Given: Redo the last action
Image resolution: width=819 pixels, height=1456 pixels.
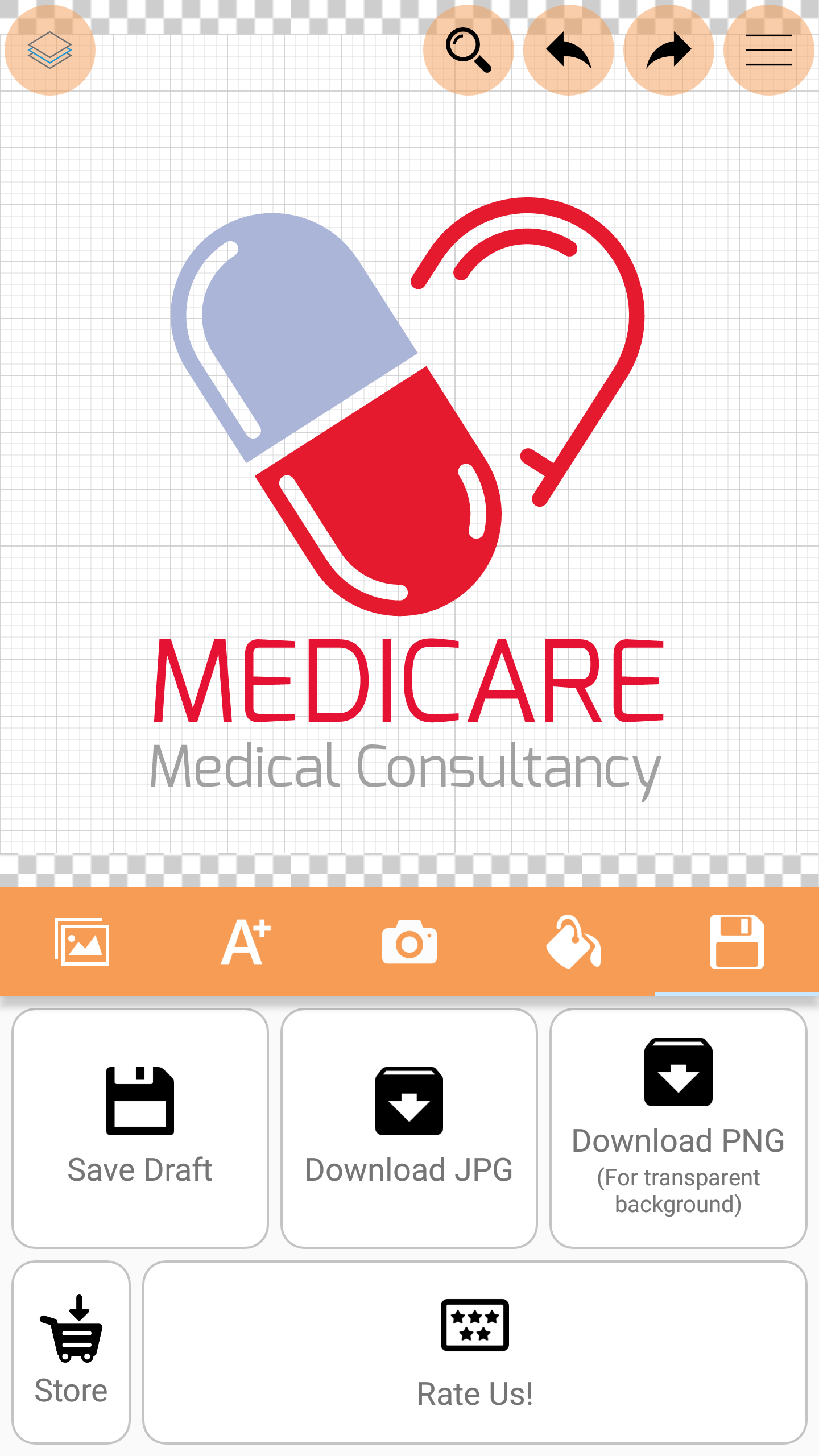Looking at the screenshot, I should (668, 50).
